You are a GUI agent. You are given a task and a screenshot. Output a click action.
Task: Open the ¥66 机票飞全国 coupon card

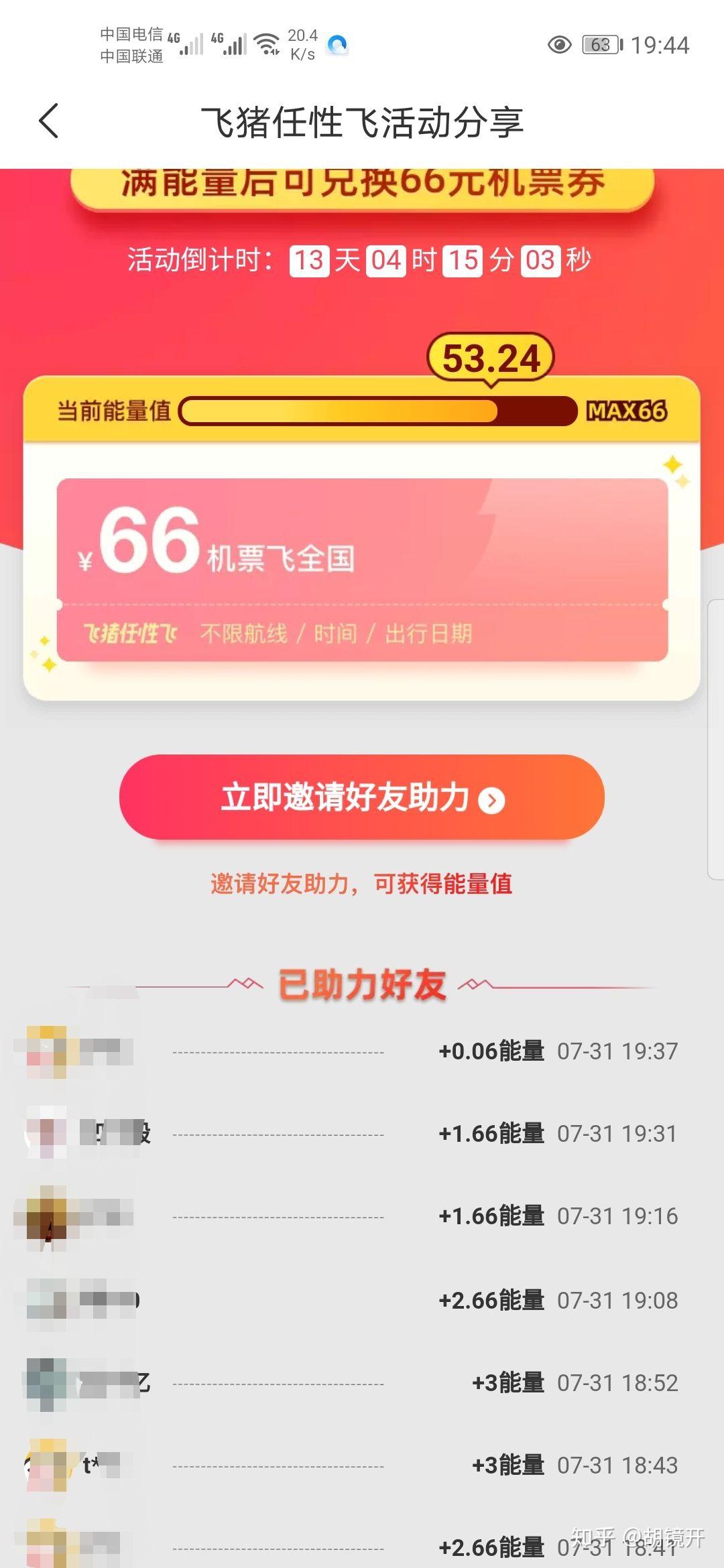click(x=362, y=570)
